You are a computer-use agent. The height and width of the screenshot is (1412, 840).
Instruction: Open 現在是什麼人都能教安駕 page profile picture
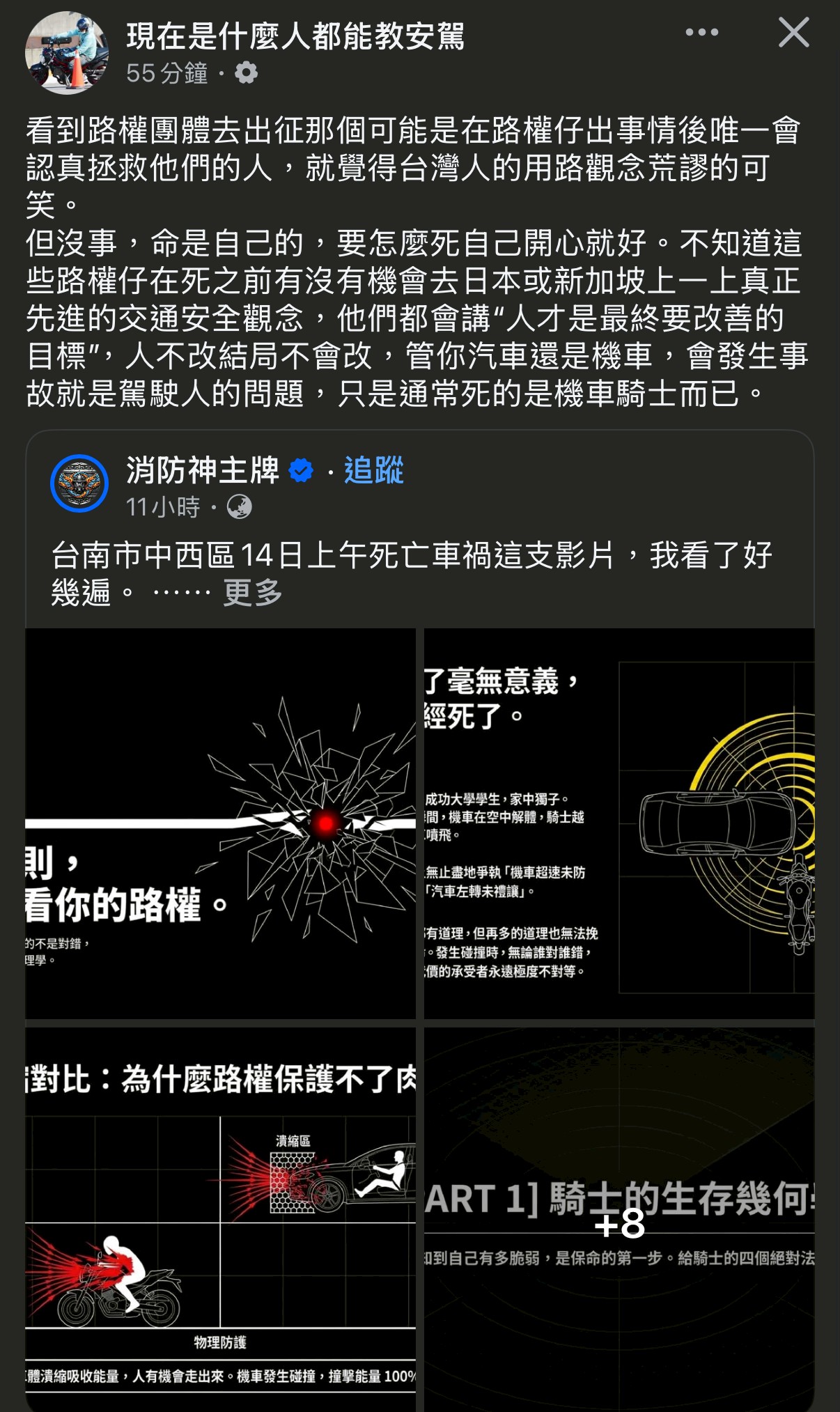coord(67,53)
